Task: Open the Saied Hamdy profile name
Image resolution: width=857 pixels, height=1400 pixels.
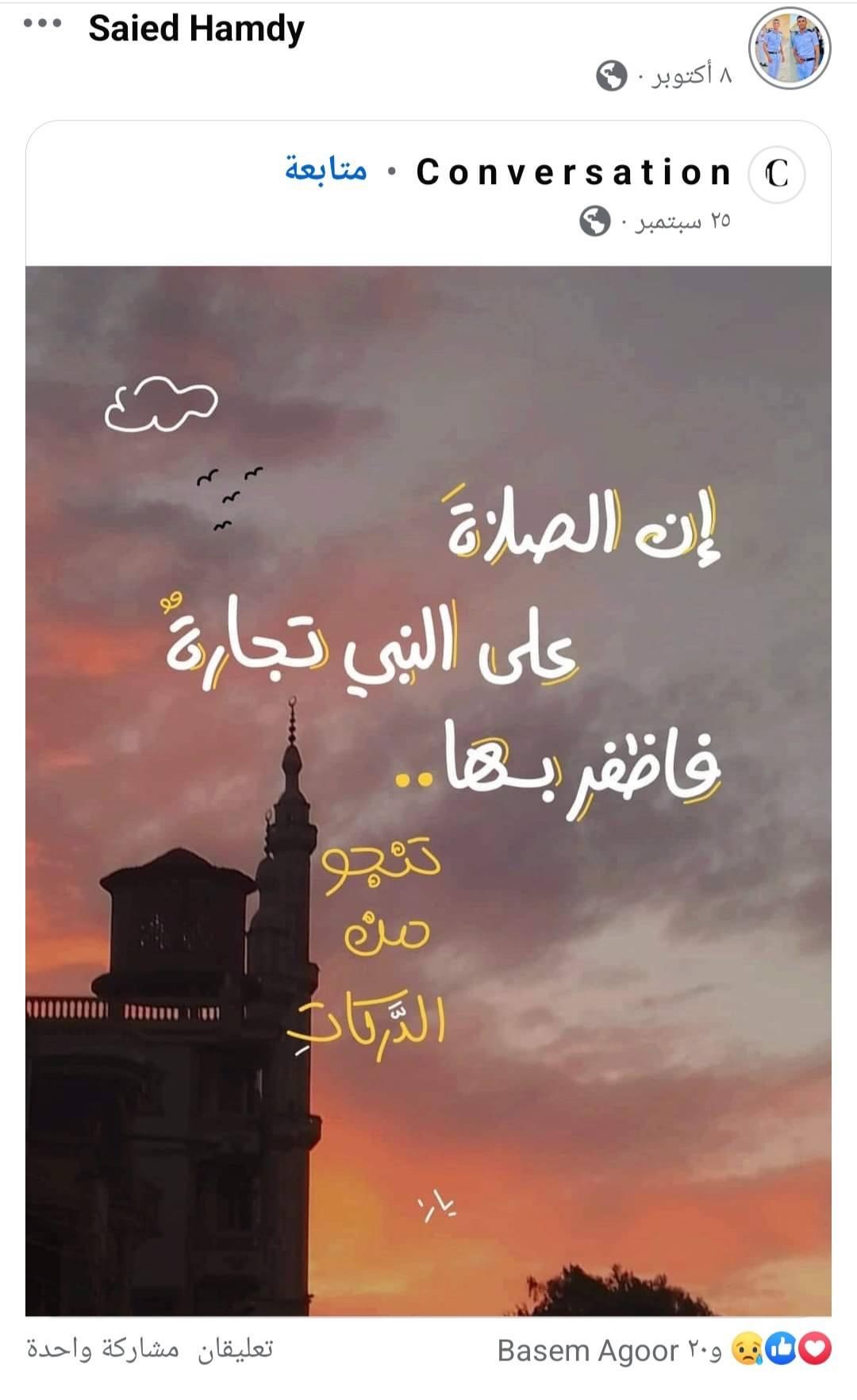Action: pos(196,29)
